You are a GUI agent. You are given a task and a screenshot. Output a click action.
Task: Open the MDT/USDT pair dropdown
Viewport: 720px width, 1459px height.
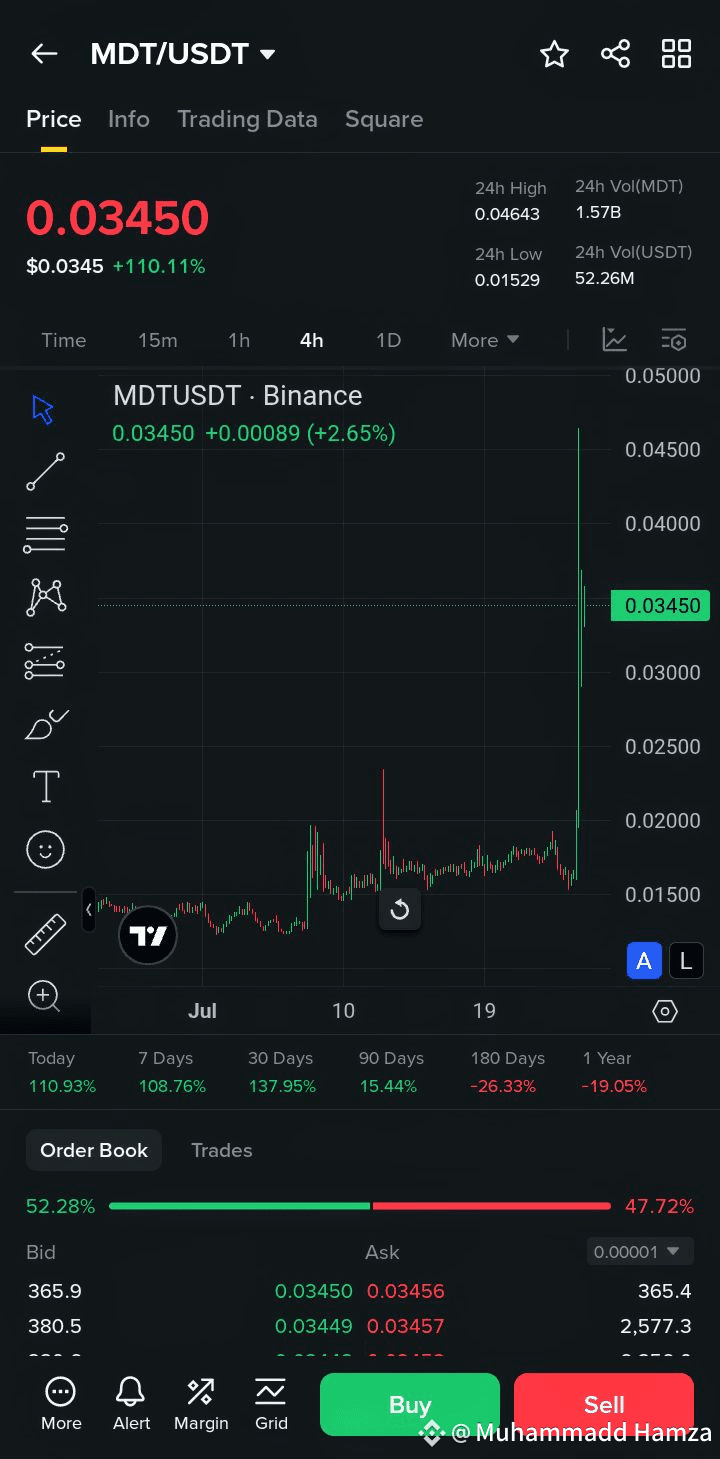click(x=183, y=54)
